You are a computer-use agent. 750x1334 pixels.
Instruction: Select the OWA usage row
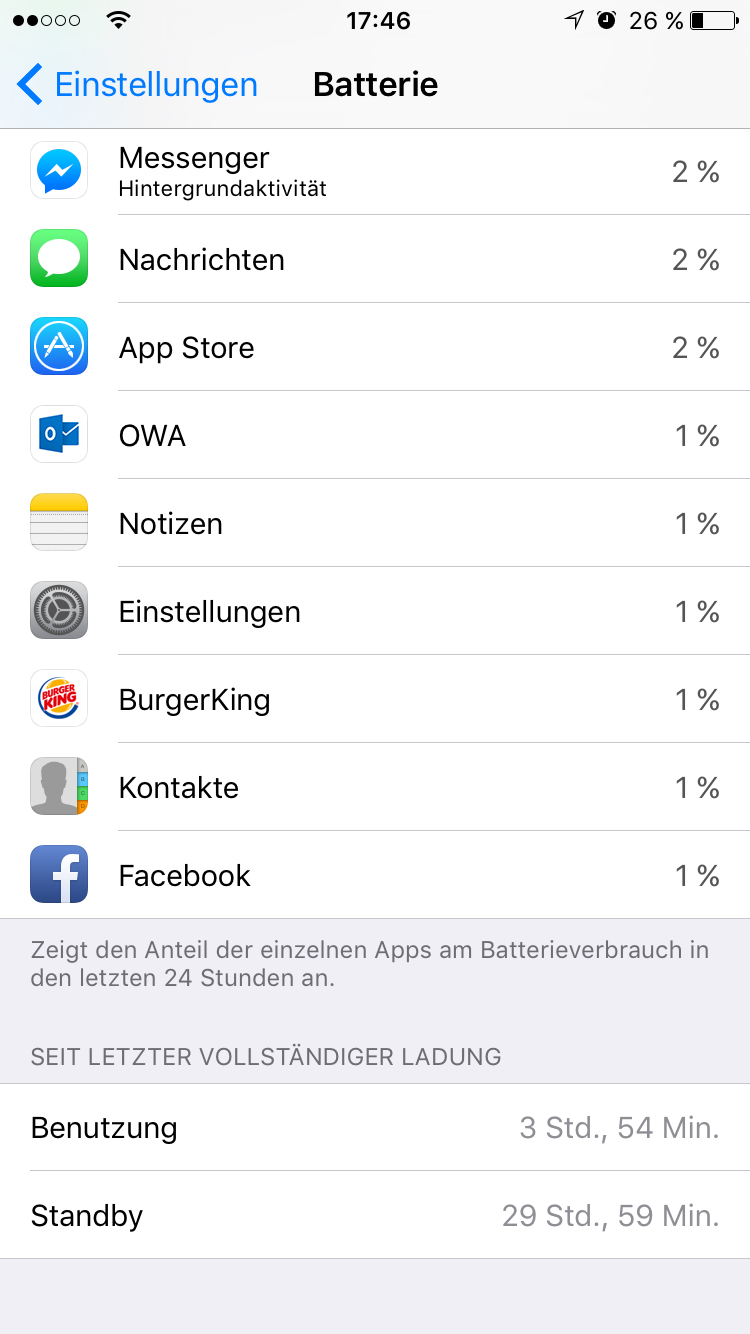pos(375,435)
